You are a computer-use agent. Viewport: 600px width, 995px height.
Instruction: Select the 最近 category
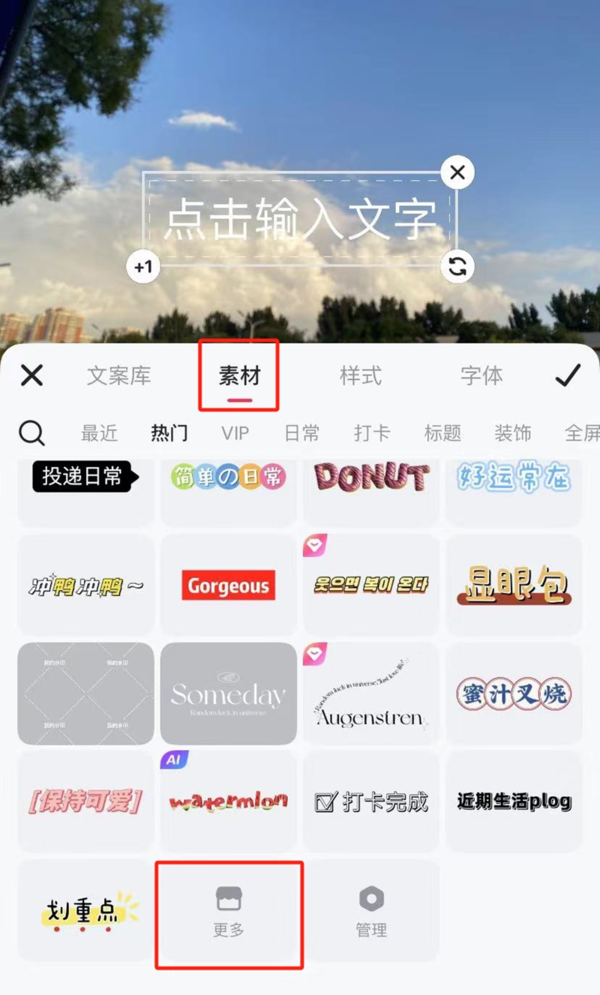tap(99, 433)
